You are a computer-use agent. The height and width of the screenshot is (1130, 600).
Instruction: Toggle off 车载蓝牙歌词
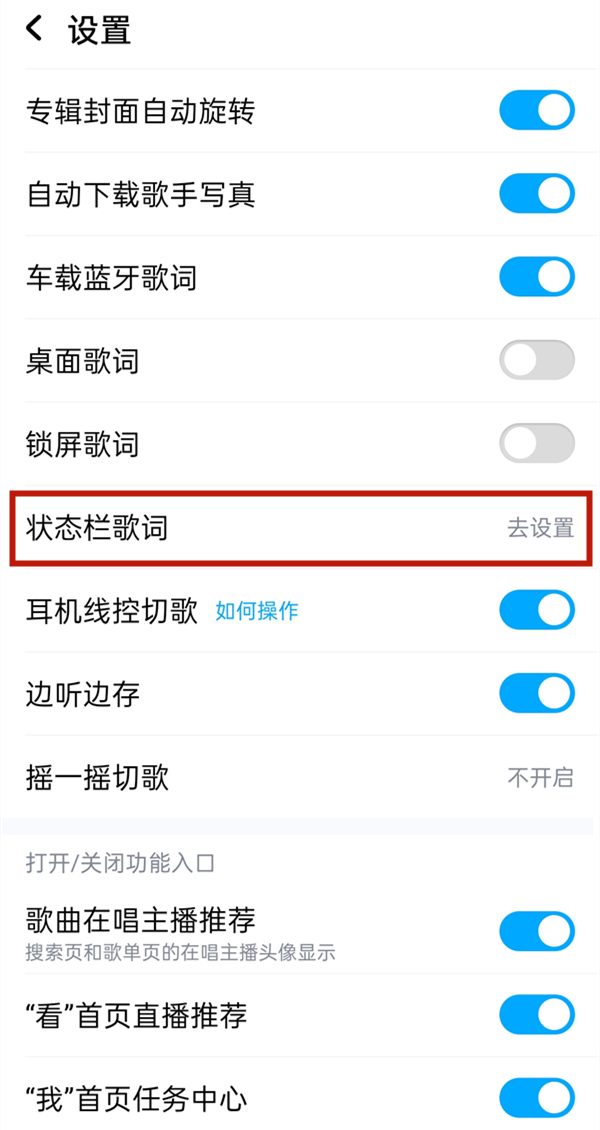pyautogui.click(x=537, y=277)
